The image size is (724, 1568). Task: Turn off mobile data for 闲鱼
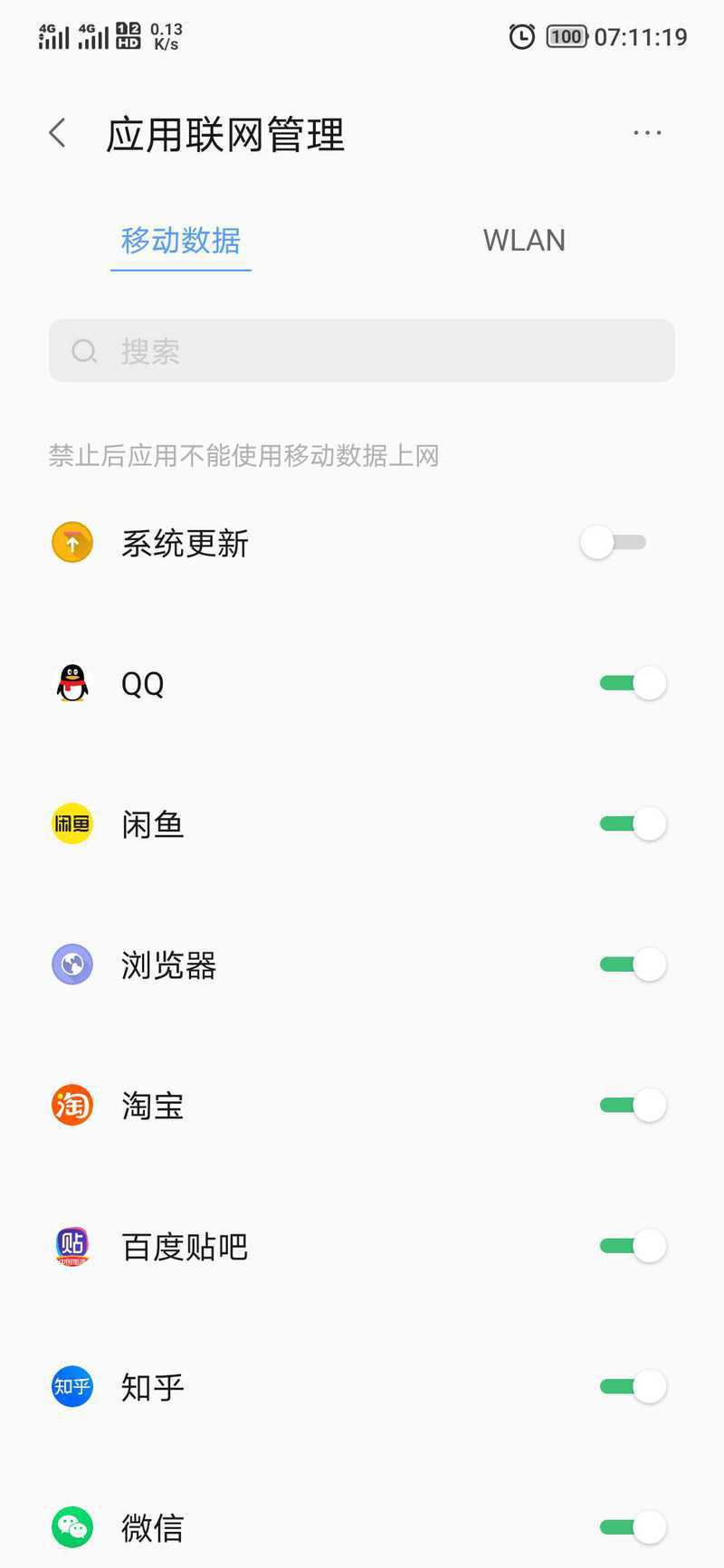pos(633,823)
